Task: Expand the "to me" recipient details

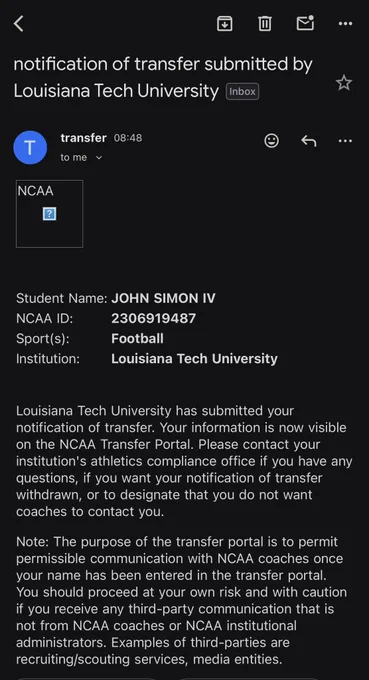Action: [x=81, y=157]
